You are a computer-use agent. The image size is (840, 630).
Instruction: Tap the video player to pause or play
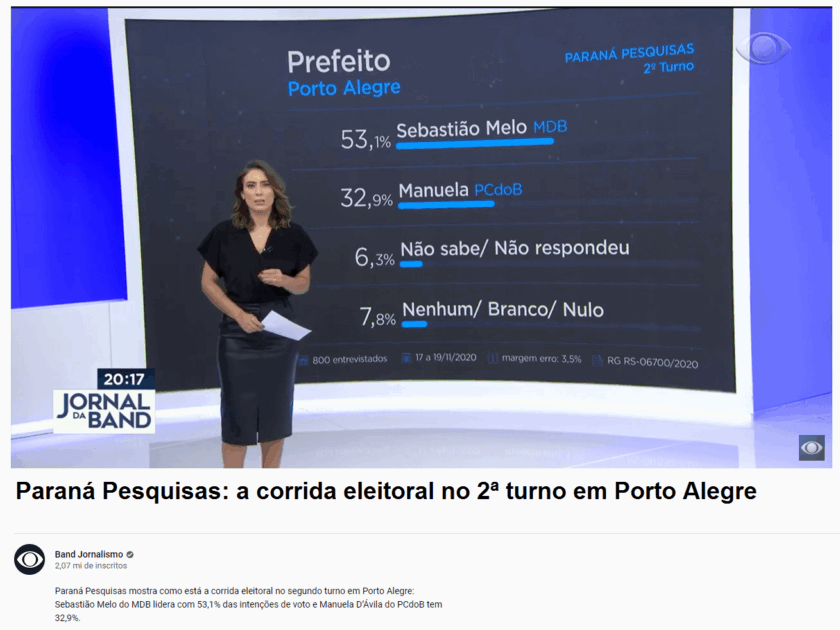tap(420, 238)
